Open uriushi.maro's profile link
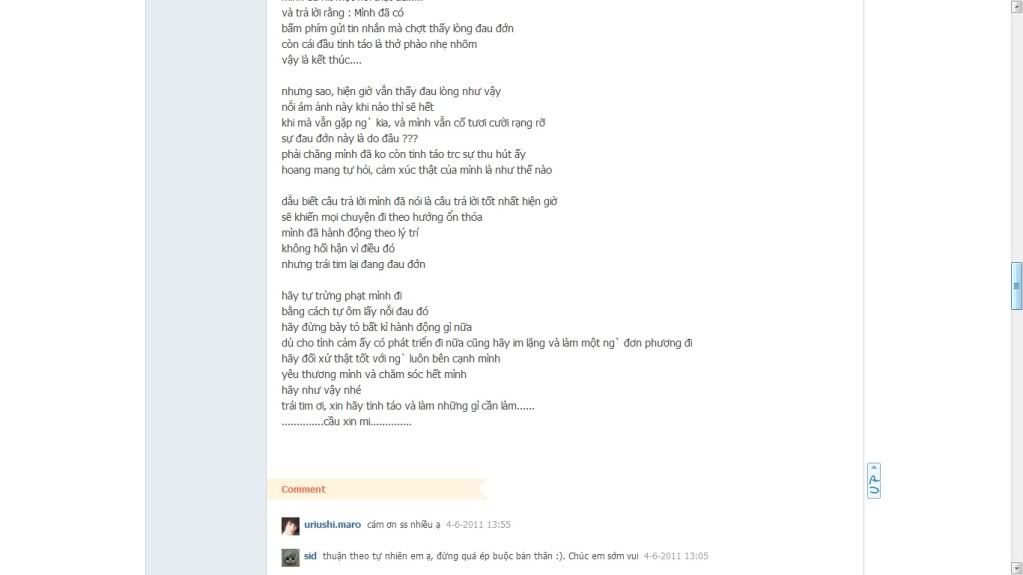 point(332,524)
